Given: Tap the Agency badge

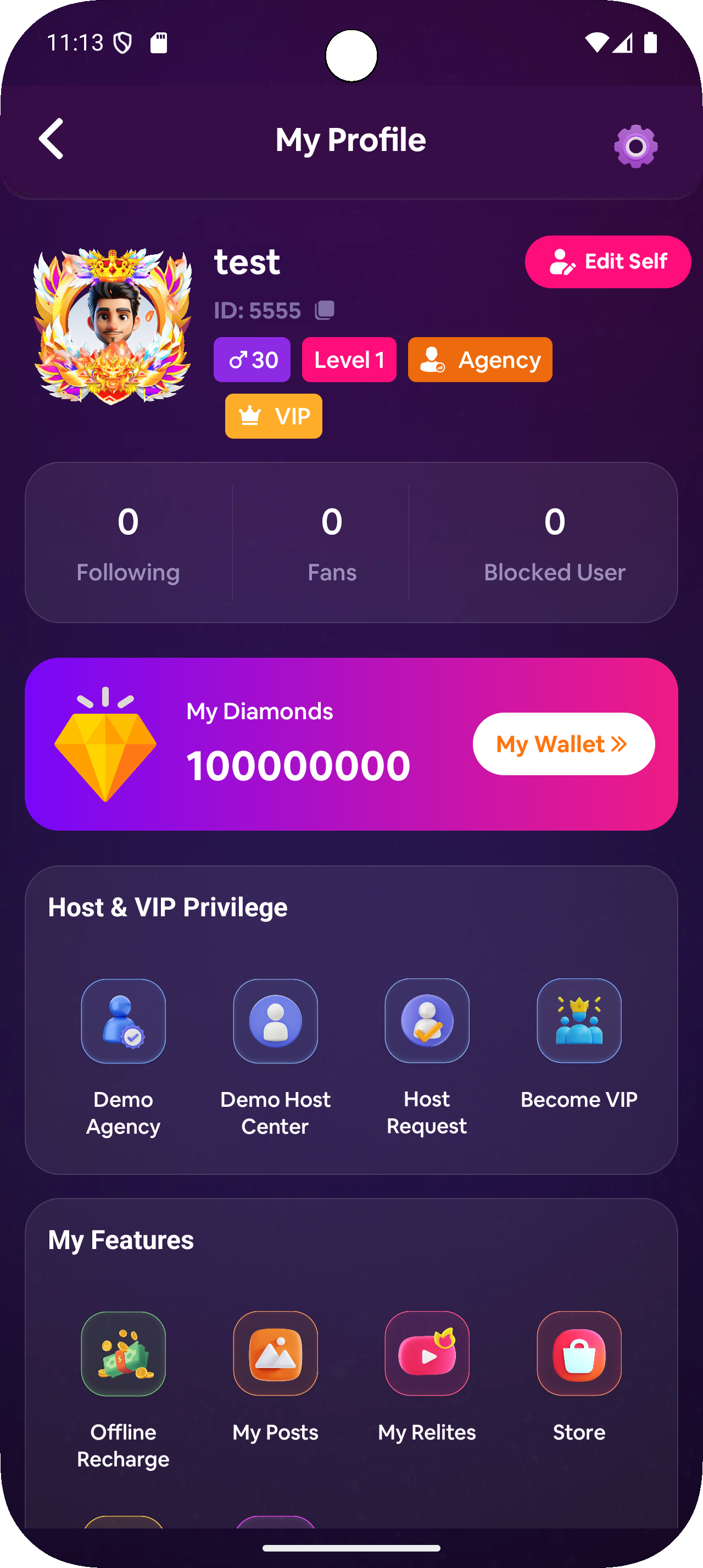Looking at the screenshot, I should [x=479, y=360].
